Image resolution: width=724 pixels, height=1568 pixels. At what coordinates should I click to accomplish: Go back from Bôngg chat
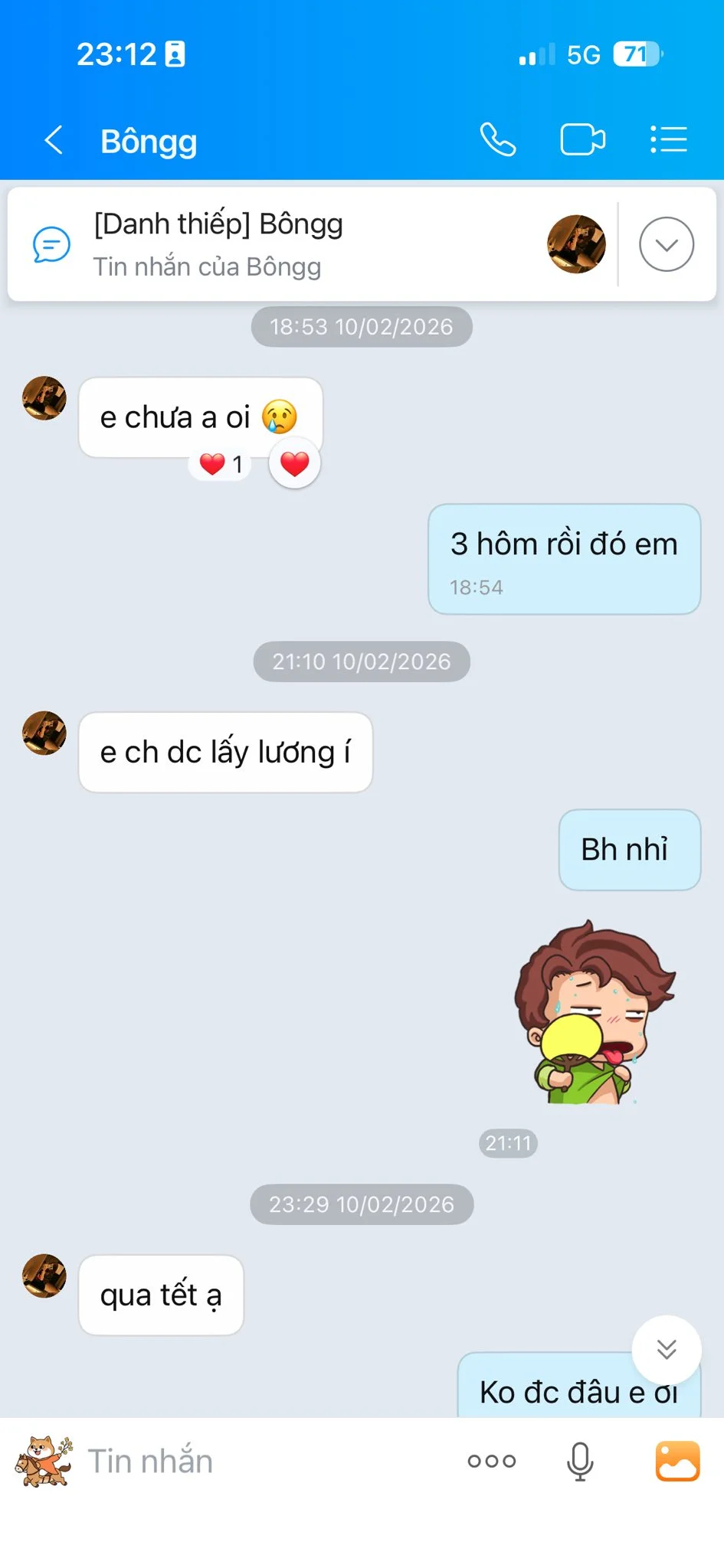(x=53, y=140)
